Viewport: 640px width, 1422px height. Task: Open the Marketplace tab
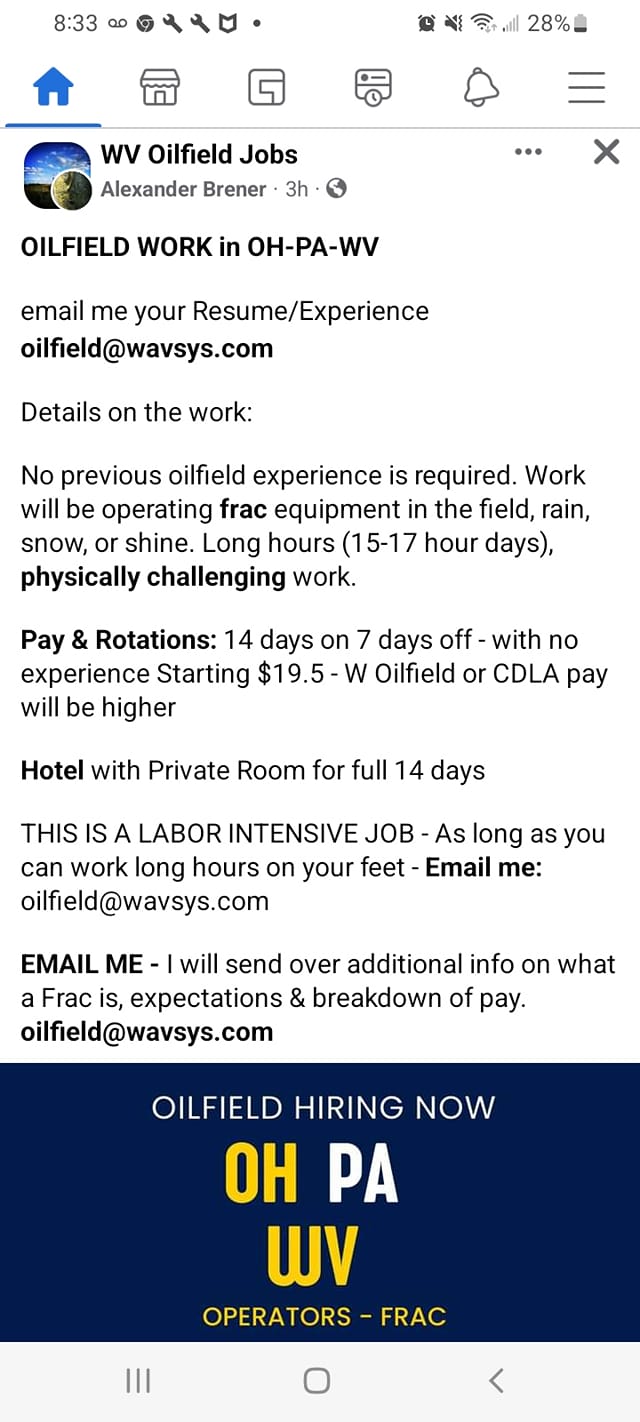[x=160, y=88]
